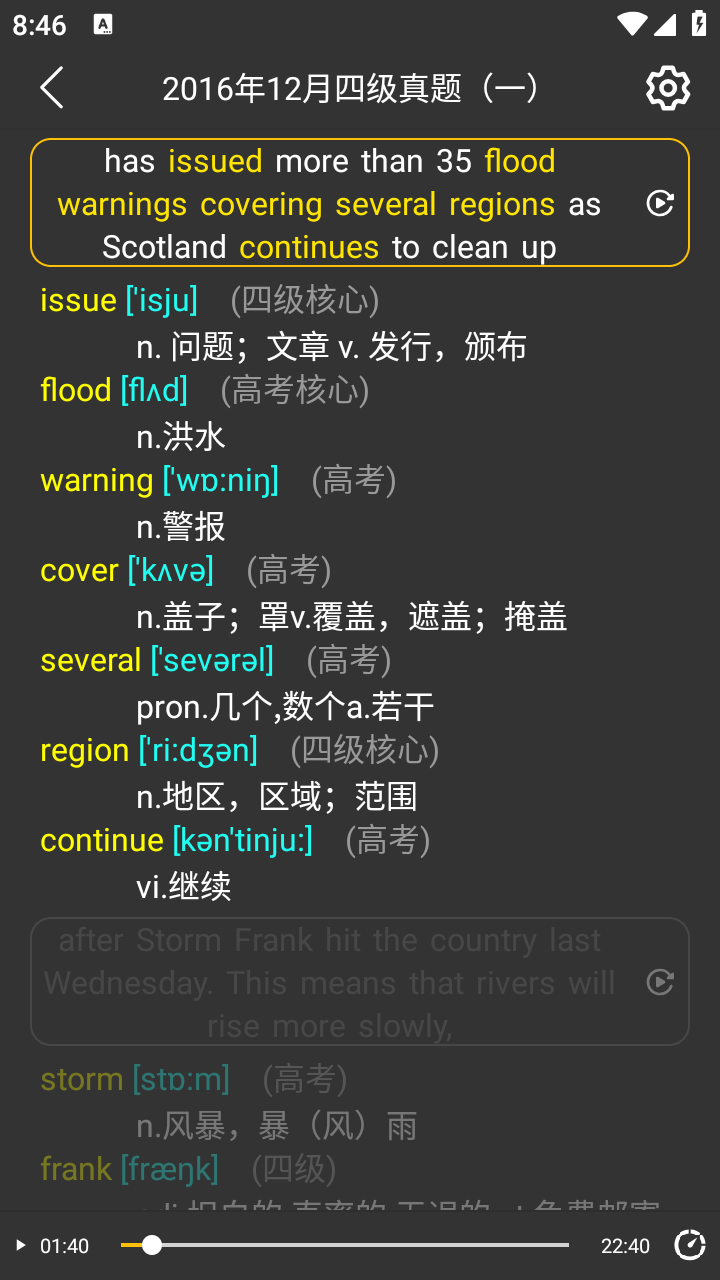This screenshot has height=1280, width=720.
Task: Click the audio progress slider handle
Action: tap(150, 1245)
